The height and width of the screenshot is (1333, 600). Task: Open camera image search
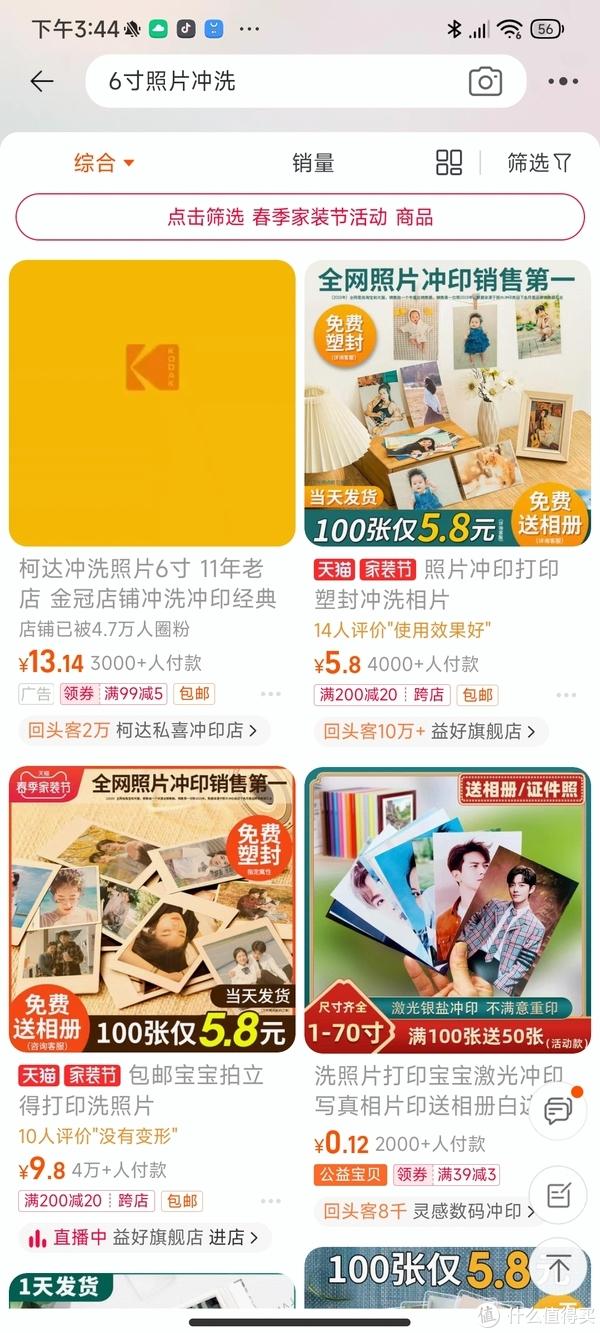(485, 81)
